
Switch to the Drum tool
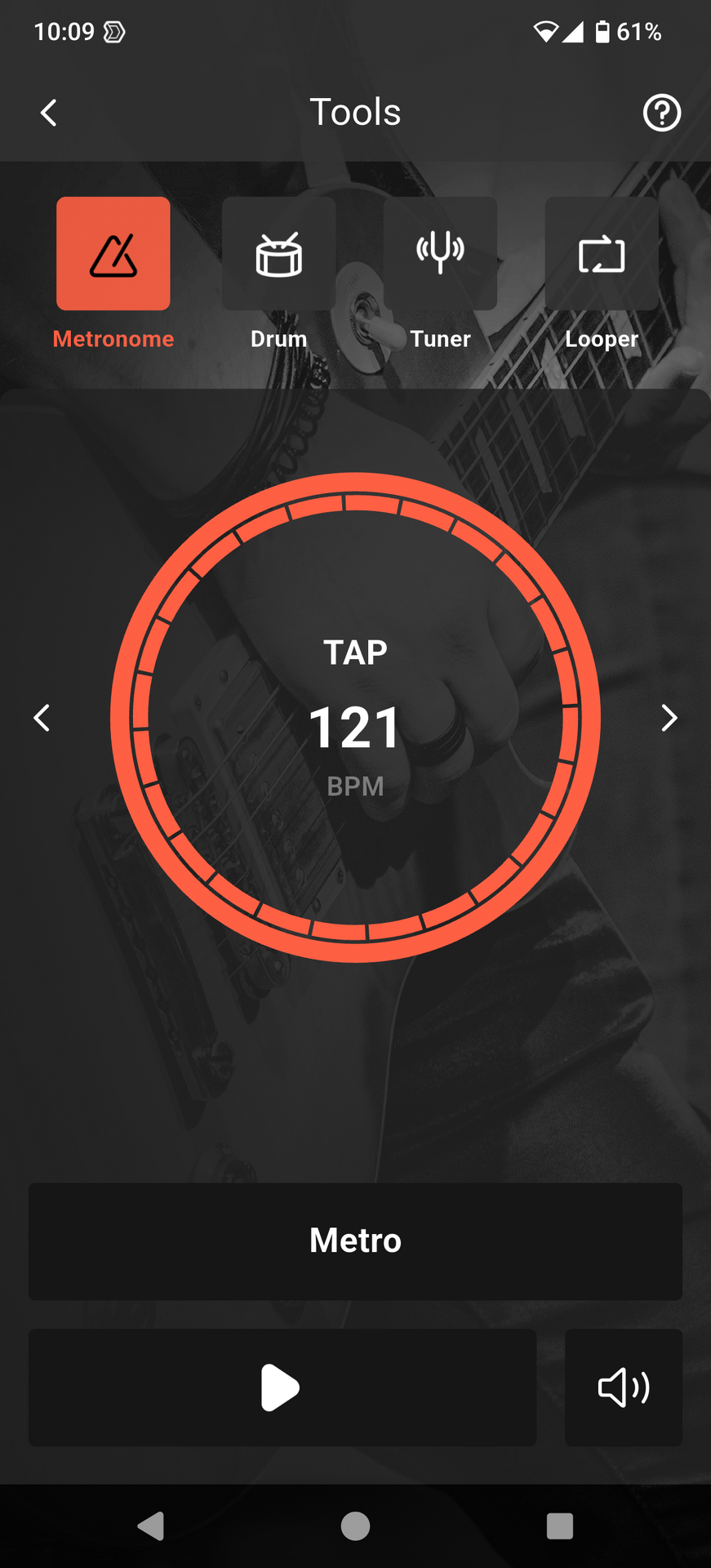tap(278, 254)
